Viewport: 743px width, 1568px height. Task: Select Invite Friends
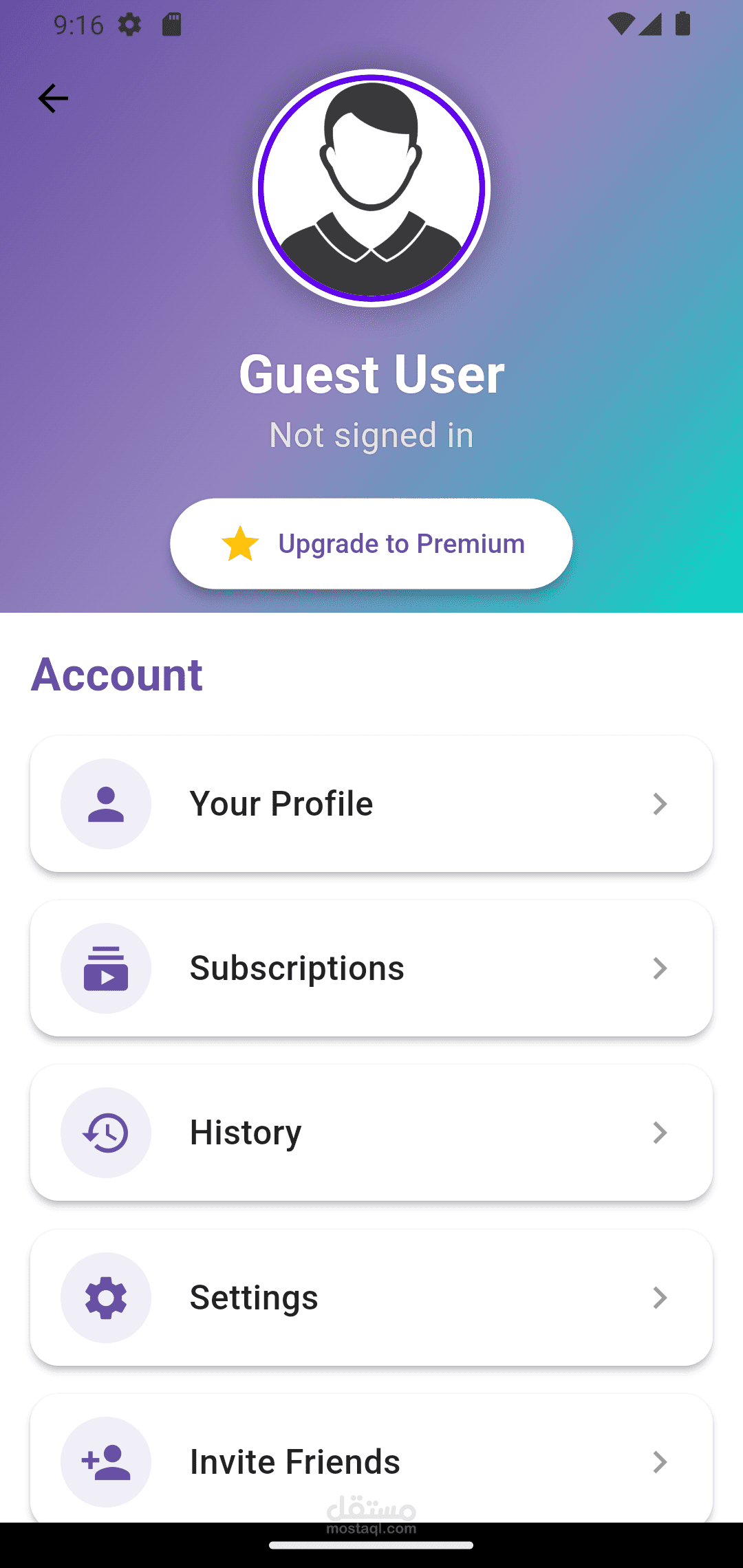point(371,1458)
